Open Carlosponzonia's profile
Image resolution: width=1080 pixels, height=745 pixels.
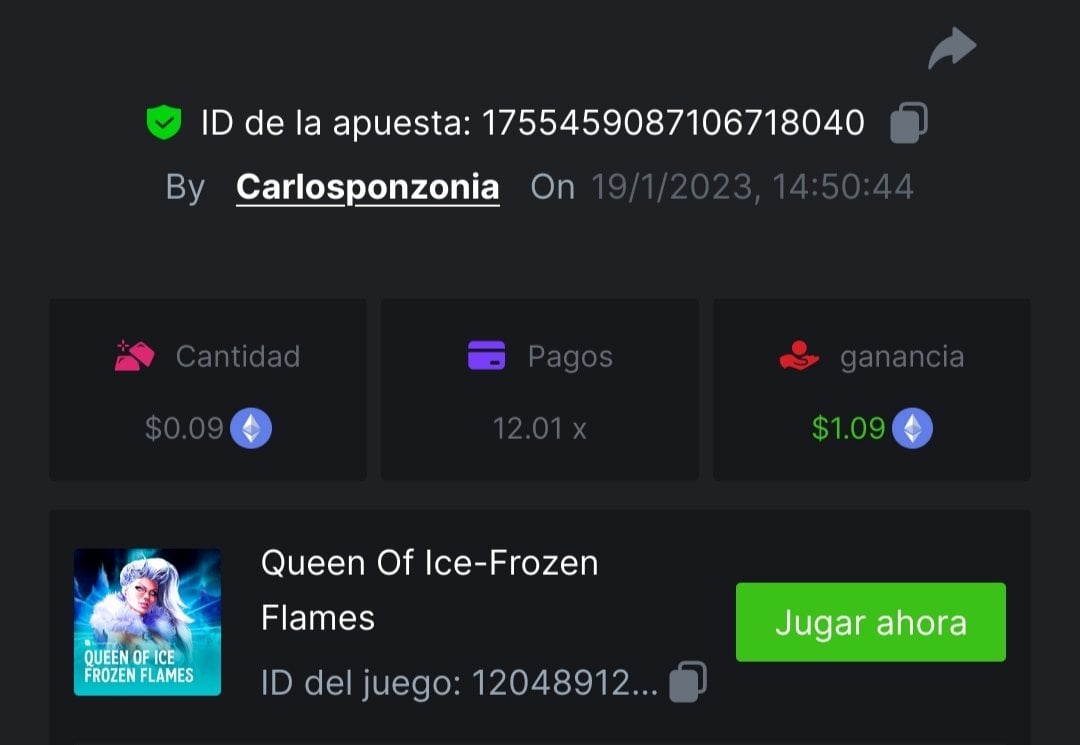367,187
